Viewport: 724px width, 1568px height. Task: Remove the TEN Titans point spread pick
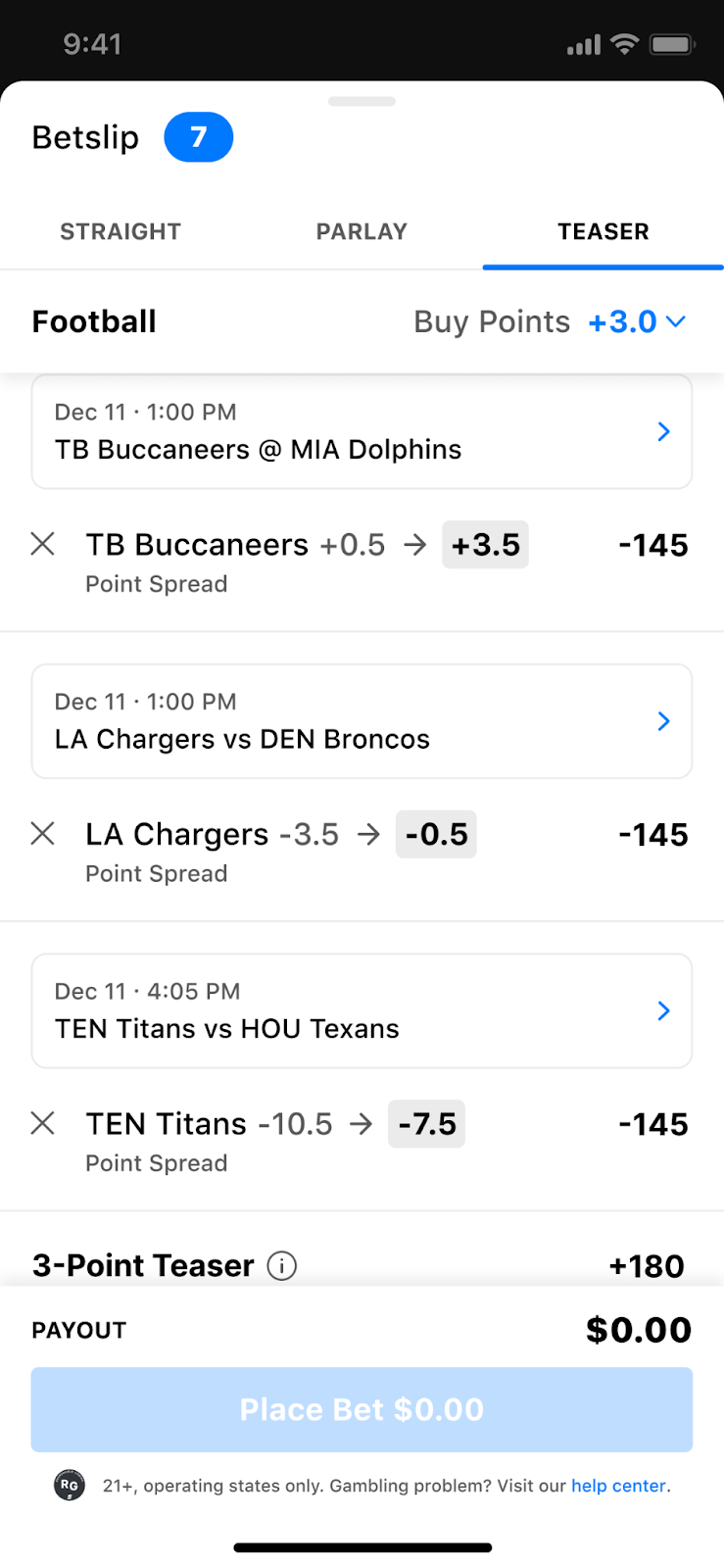[x=43, y=1123]
